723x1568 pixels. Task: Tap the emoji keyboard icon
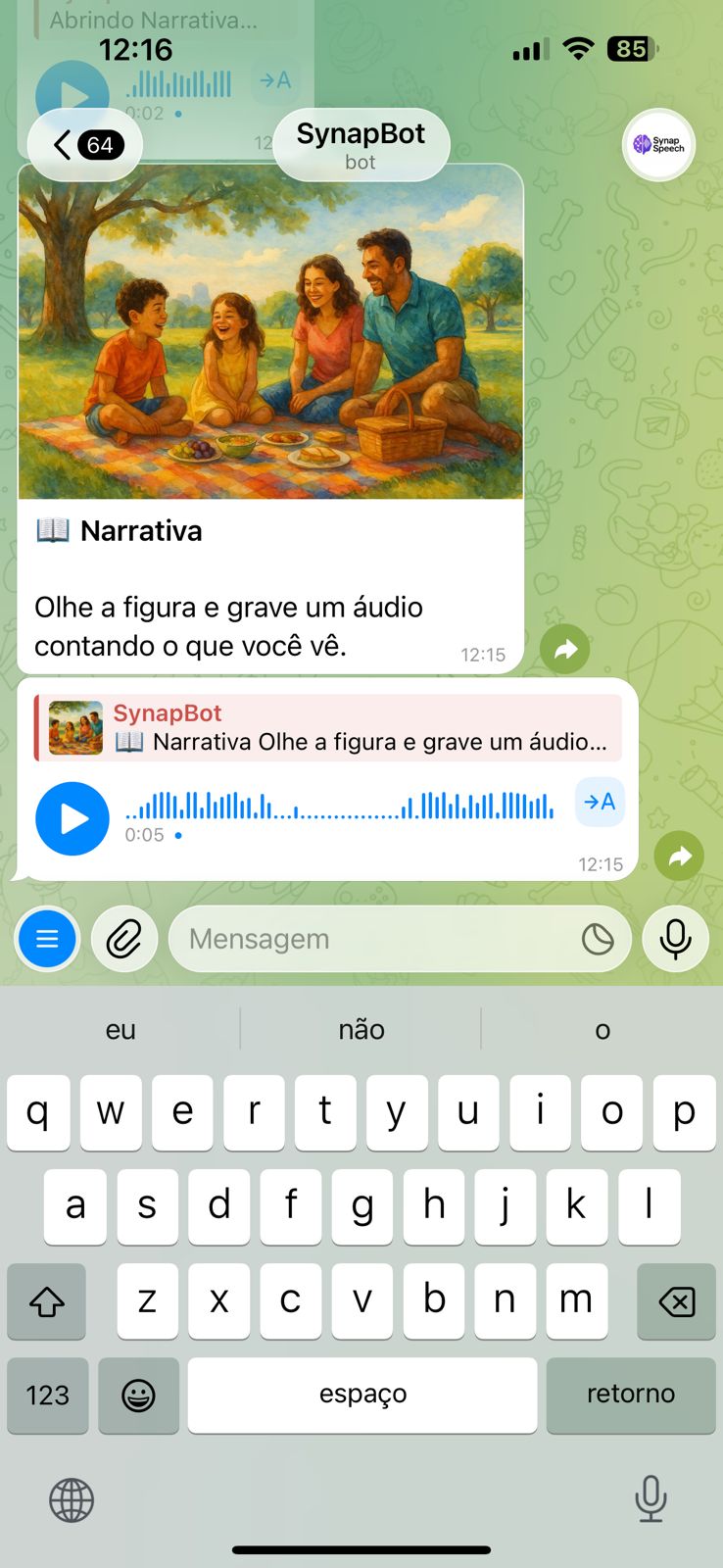click(138, 1396)
